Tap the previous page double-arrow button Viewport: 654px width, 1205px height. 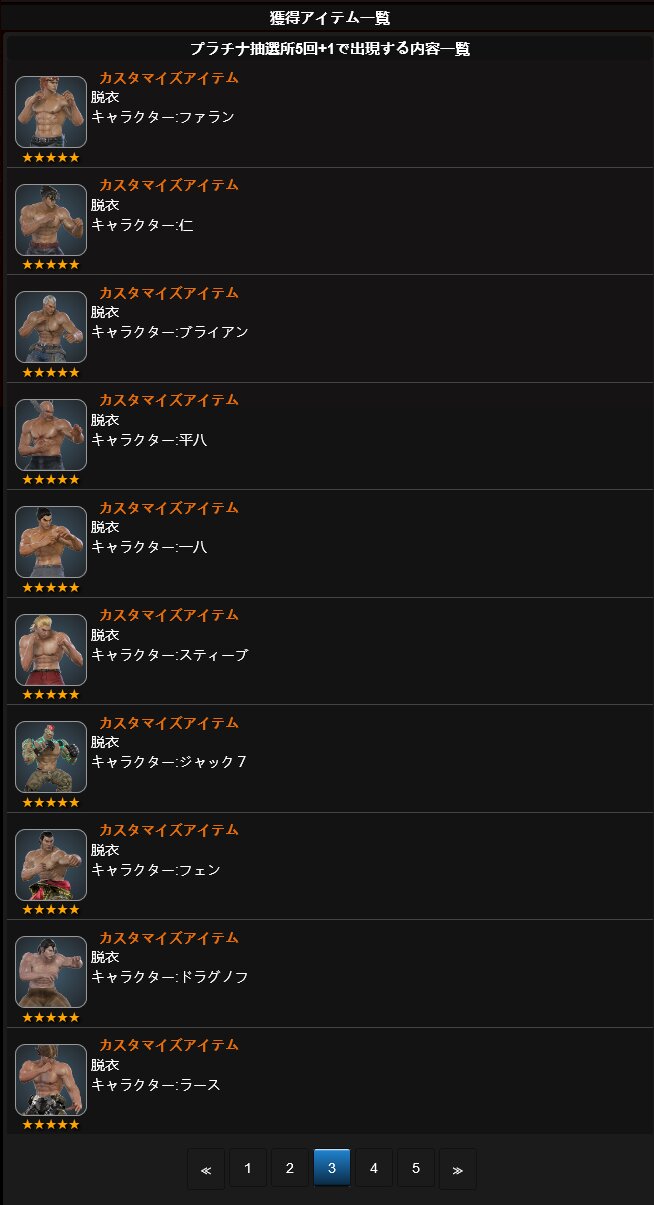pos(206,1169)
